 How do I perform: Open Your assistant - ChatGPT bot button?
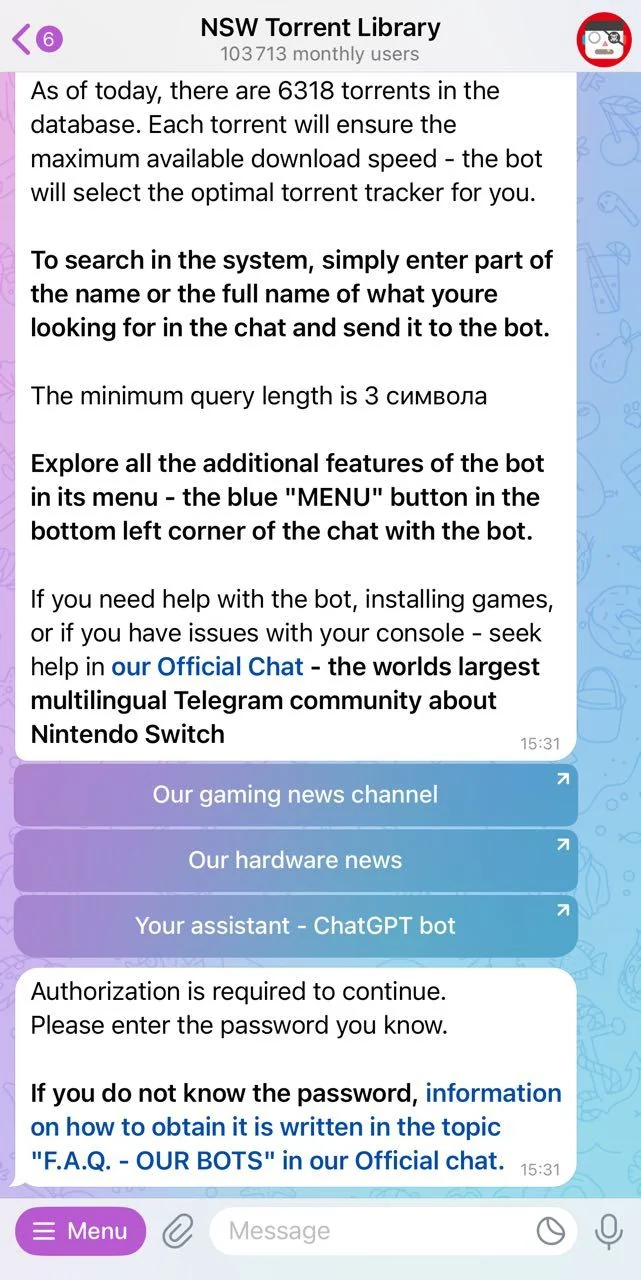click(295, 925)
